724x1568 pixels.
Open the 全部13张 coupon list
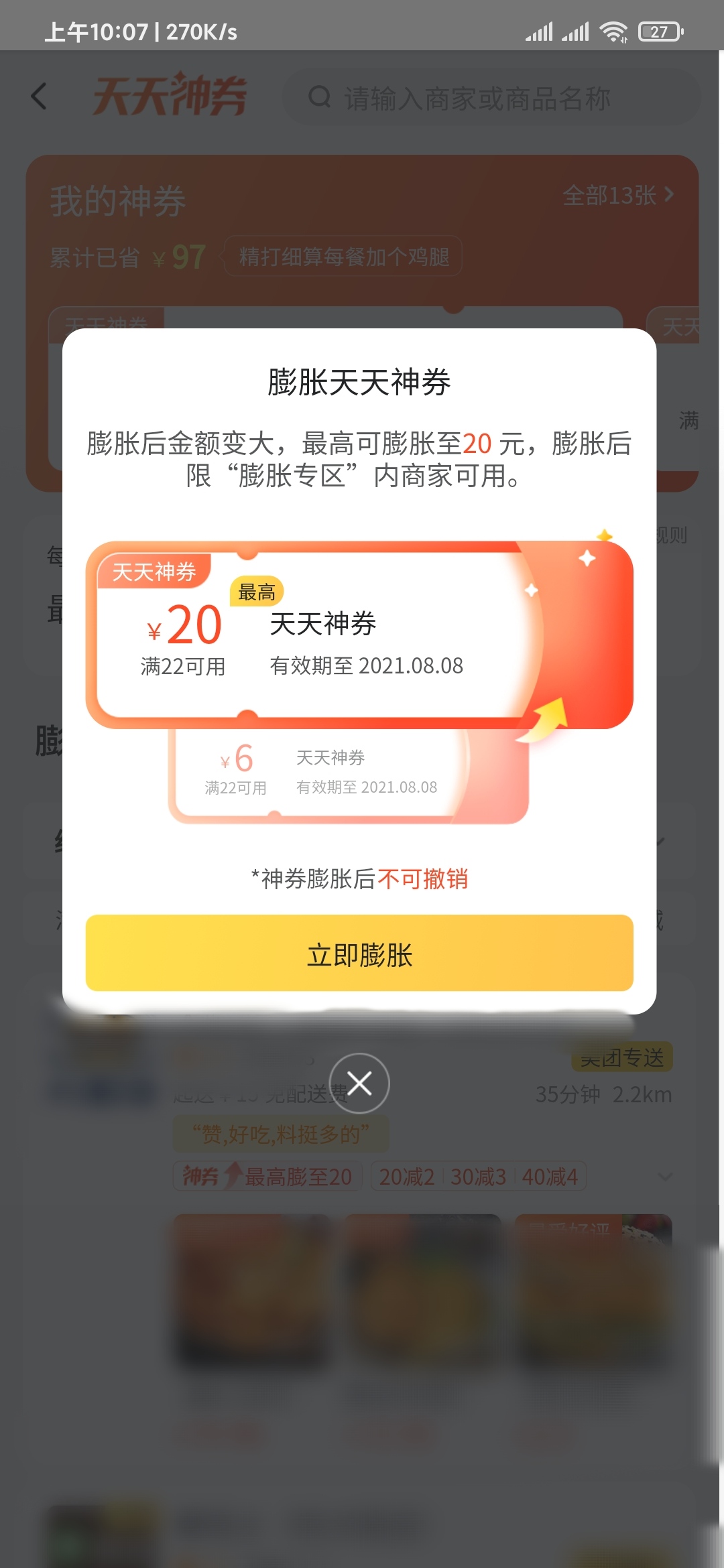point(610,196)
